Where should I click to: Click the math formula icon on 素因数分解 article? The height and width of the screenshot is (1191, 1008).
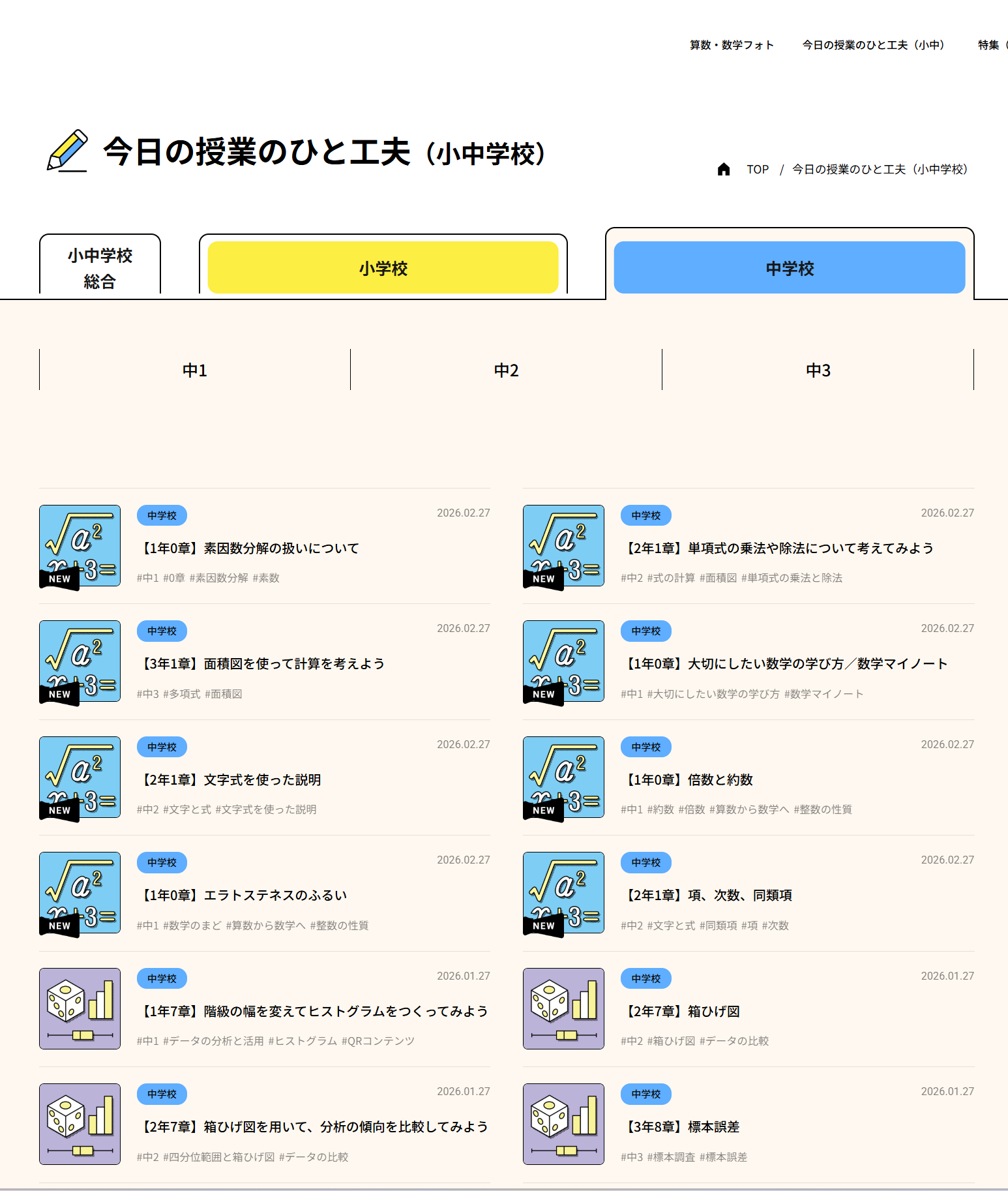pos(80,547)
